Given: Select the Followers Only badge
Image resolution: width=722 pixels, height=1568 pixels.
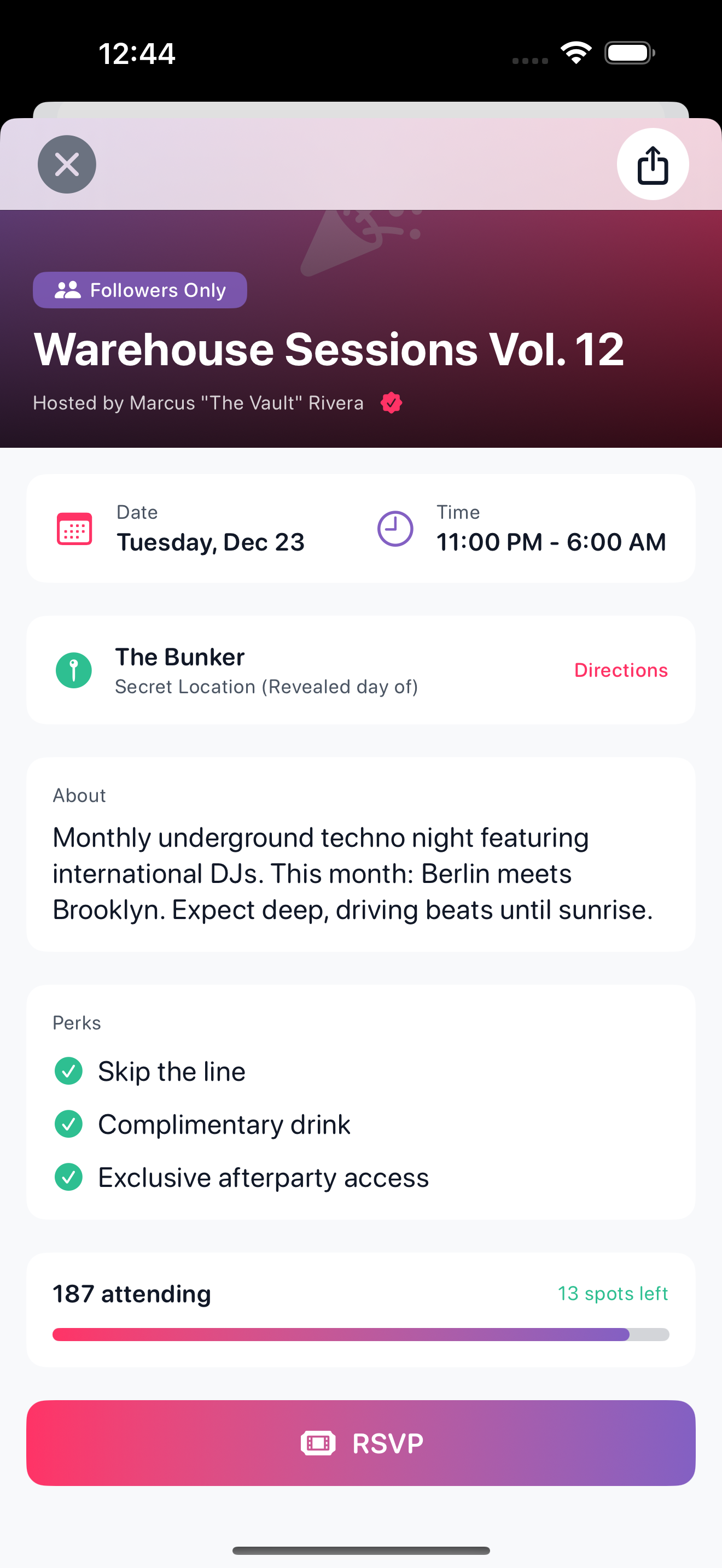Looking at the screenshot, I should click(139, 290).
